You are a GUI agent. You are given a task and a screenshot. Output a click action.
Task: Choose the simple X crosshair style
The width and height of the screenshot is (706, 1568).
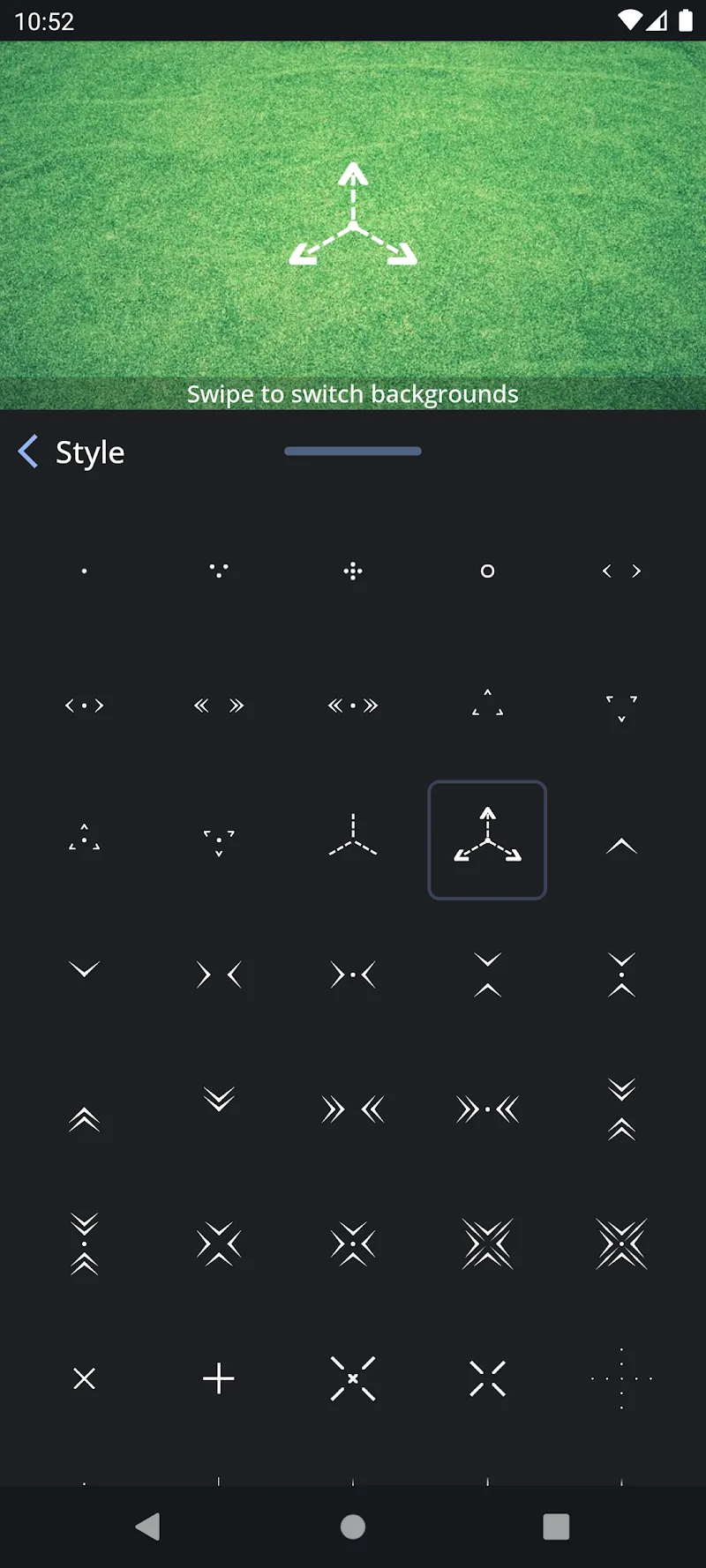pos(84,1378)
